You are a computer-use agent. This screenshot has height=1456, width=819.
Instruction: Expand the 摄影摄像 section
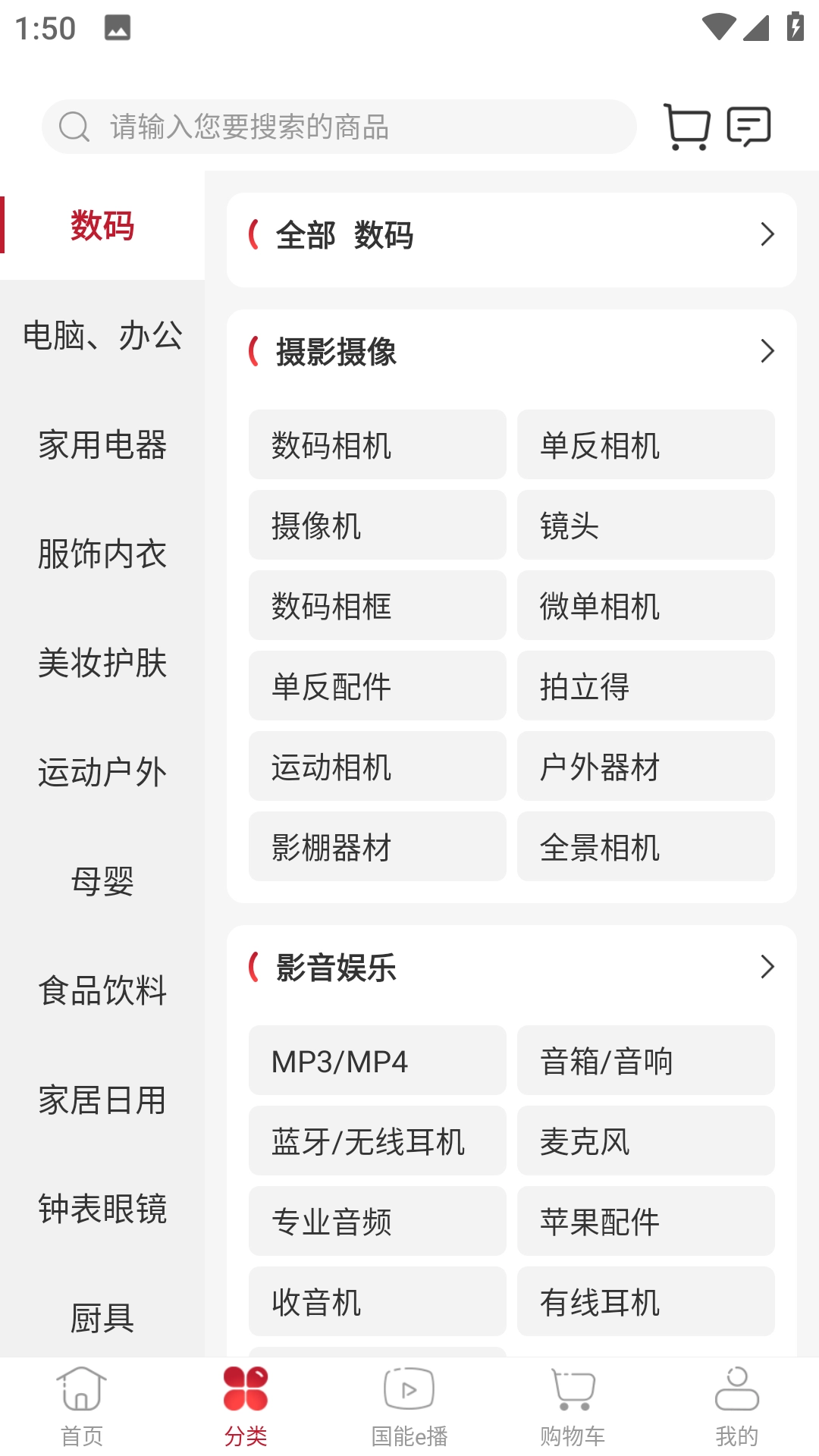coord(511,352)
